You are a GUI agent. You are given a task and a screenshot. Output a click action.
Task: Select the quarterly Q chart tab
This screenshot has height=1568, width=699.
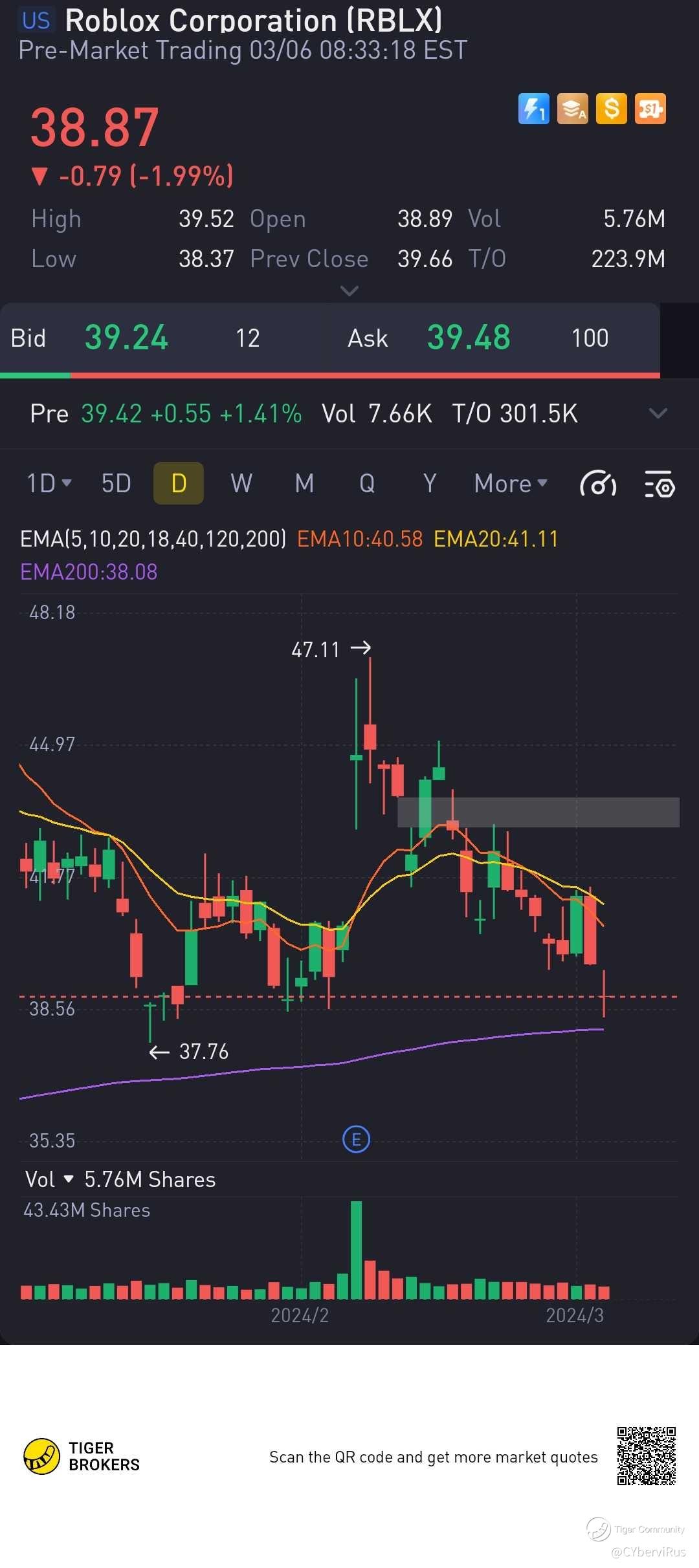[367, 483]
